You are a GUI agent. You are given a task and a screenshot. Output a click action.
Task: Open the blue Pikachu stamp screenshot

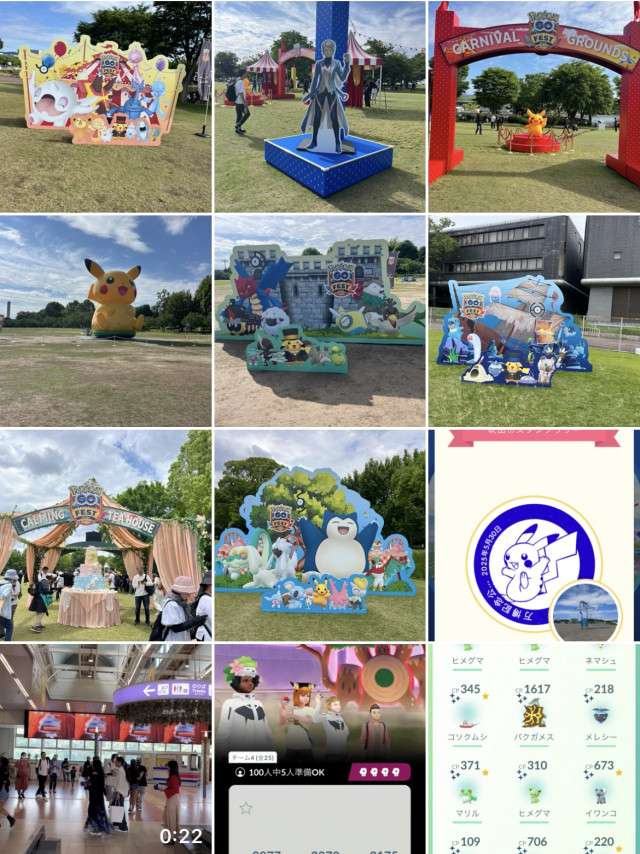tap(534, 535)
